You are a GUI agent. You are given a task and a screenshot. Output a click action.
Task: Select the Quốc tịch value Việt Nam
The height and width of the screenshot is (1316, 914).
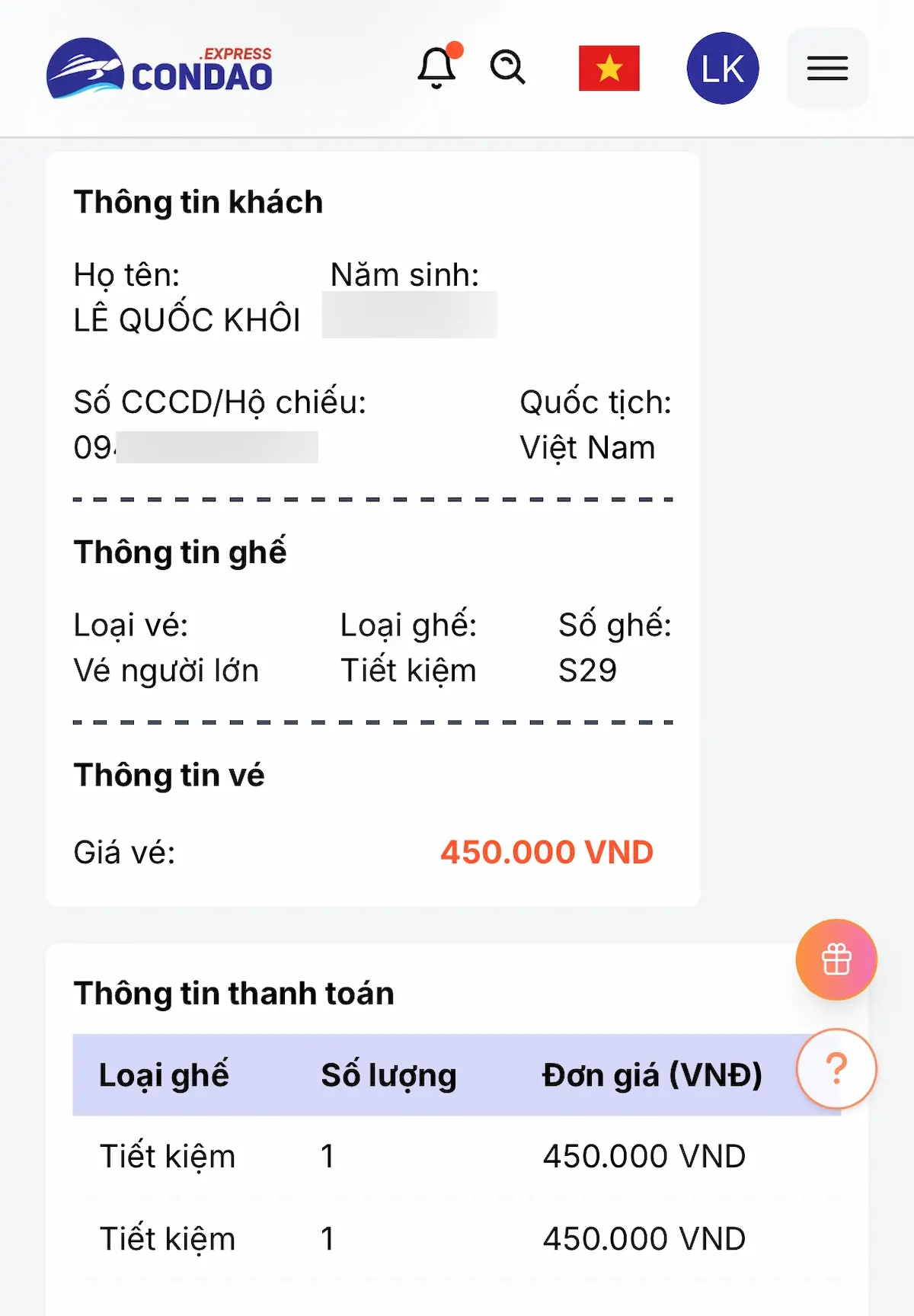point(586,447)
